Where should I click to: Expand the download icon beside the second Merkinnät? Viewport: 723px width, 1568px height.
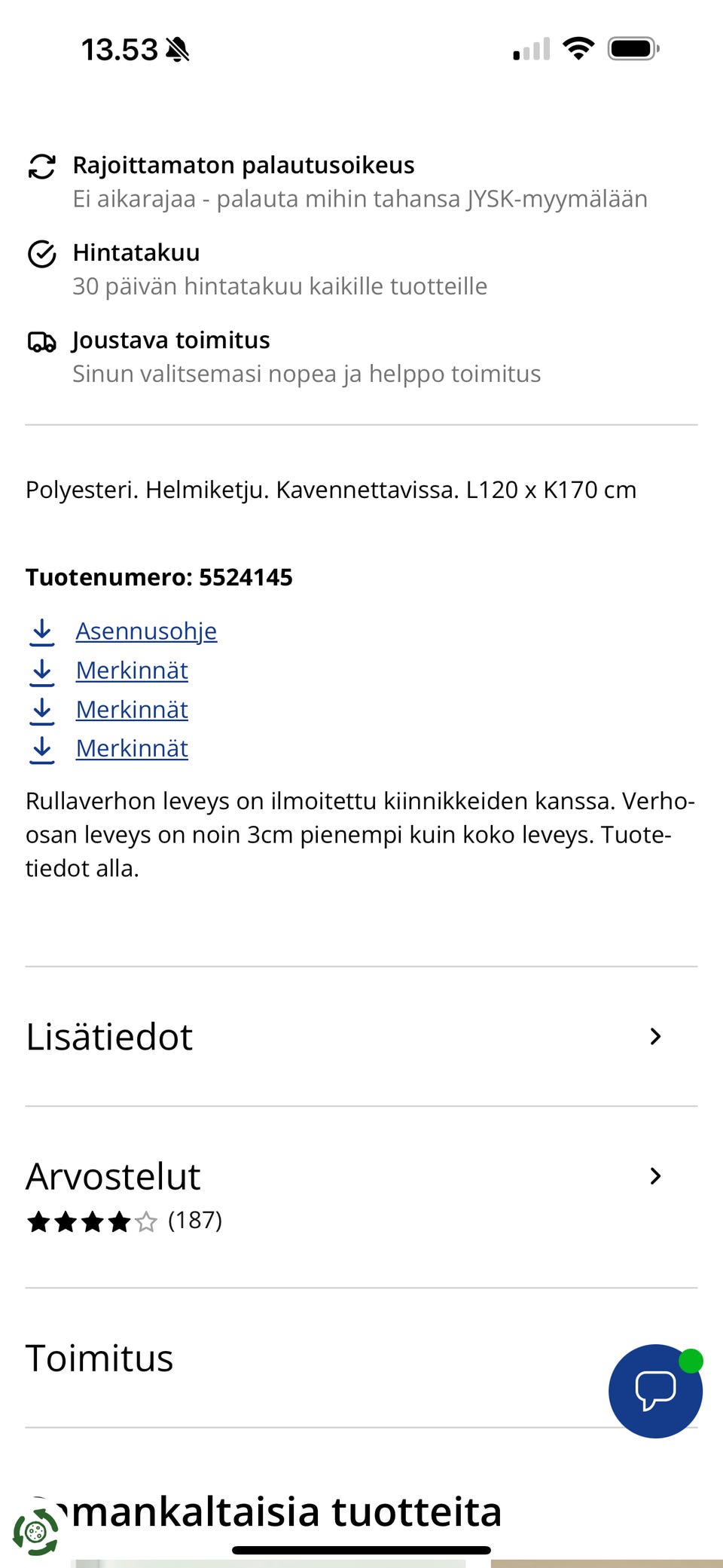(x=42, y=711)
